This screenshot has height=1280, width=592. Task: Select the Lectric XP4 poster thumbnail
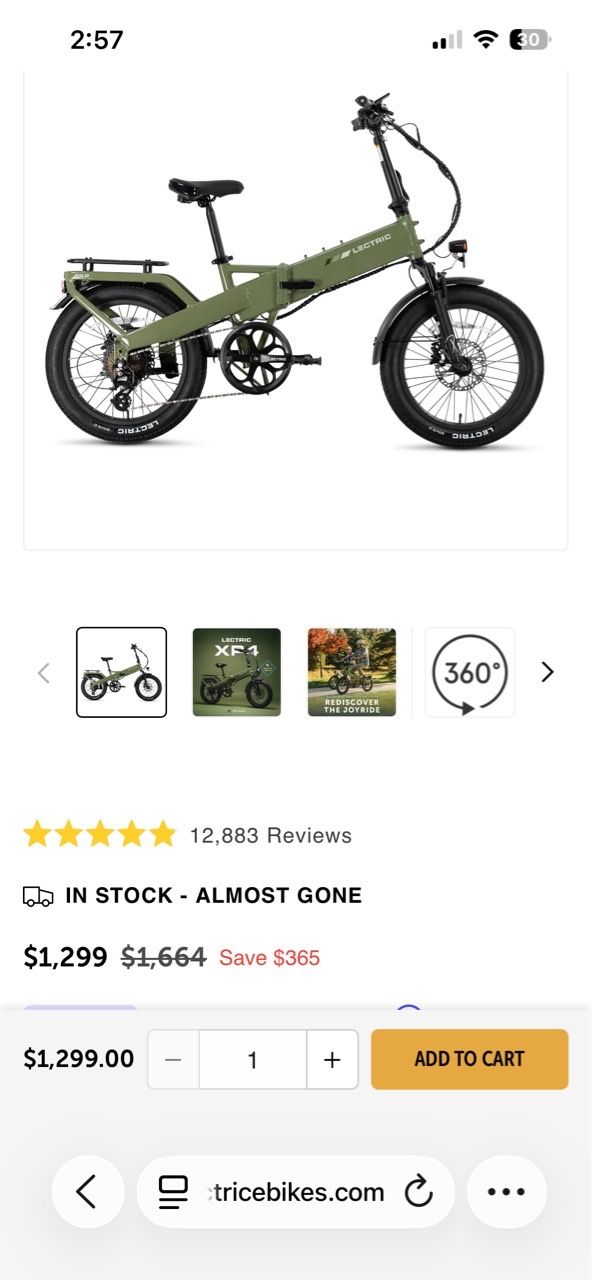237,672
